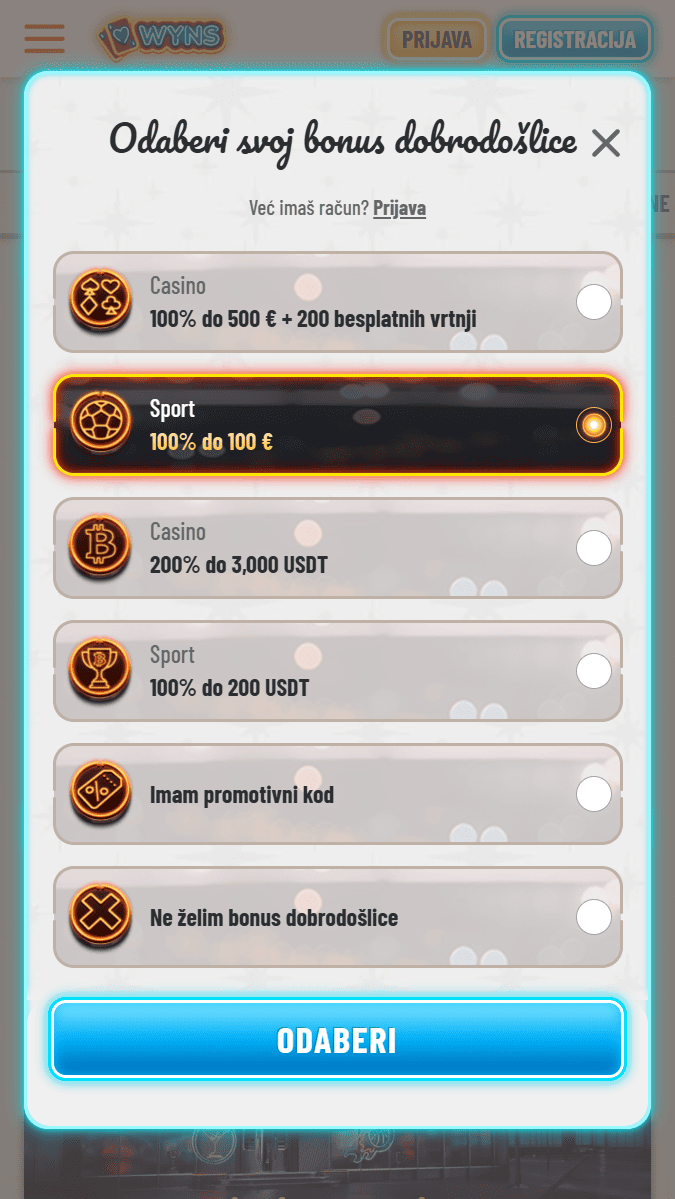Image resolution: width=675 pixels, height=1199 pixels.
Task: Open the hamburger menu
Action: [x=45, y=39]
